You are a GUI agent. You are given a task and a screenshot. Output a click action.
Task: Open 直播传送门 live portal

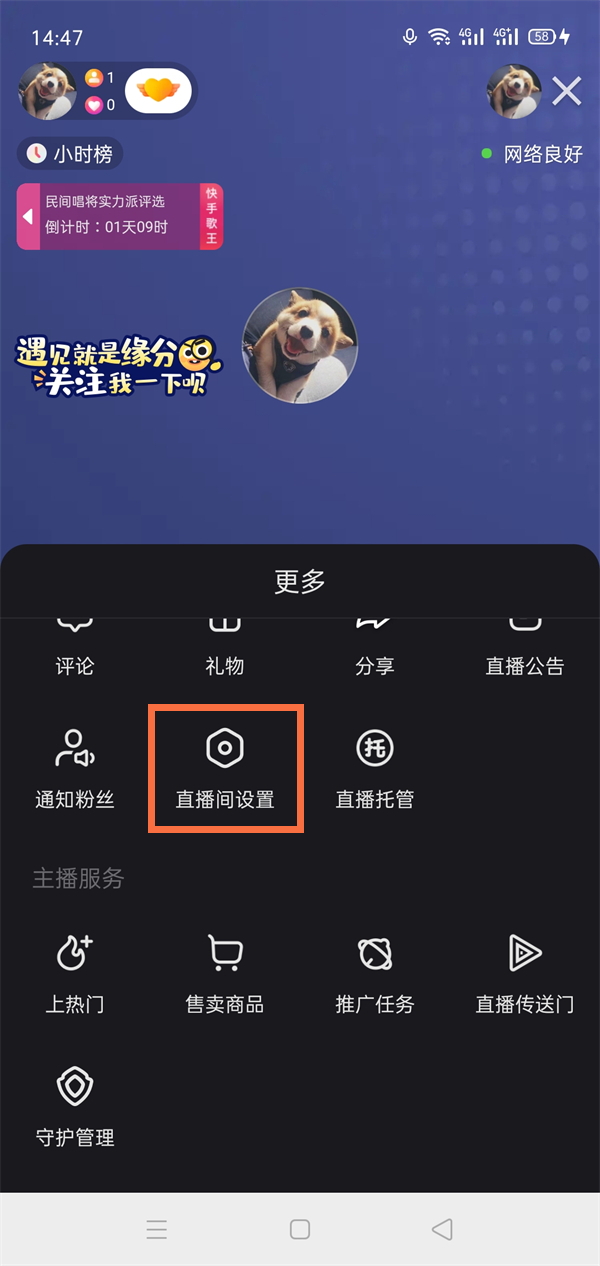coord(525,974)
